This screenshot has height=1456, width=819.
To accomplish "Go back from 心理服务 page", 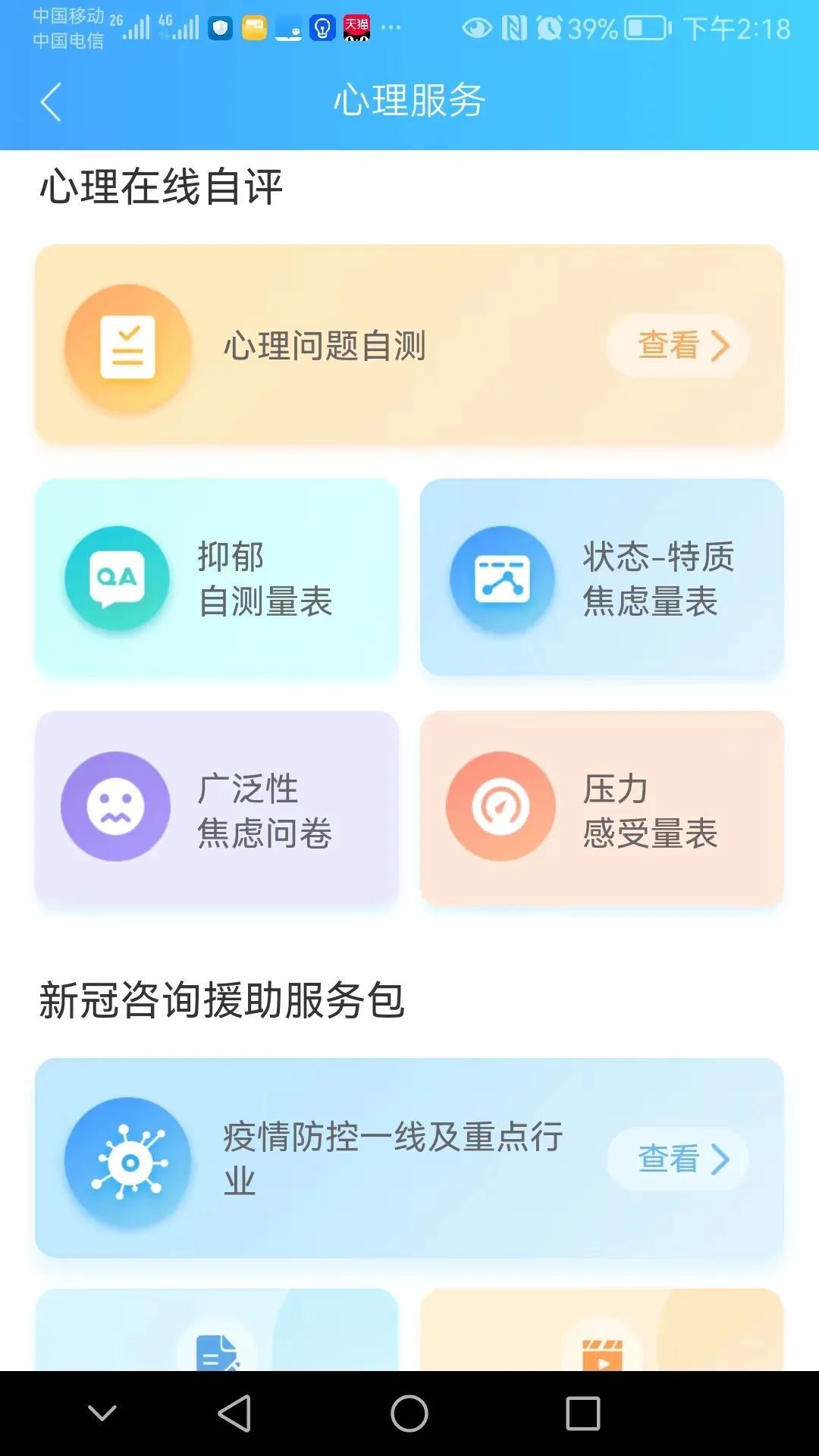I will (51, 102).
